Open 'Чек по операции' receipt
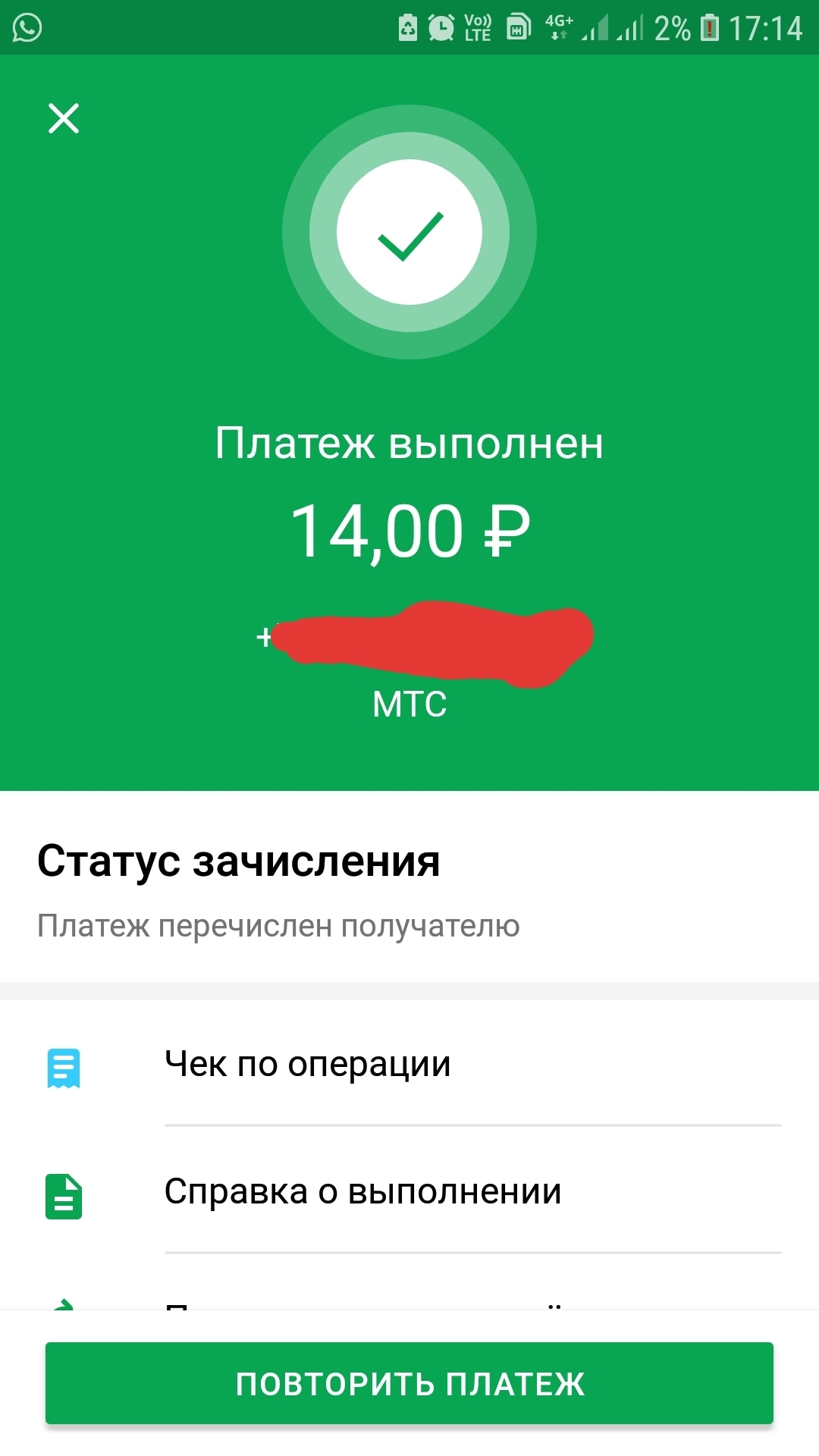This screenshot has height=1456, width=819. (x=307, y=1064)
